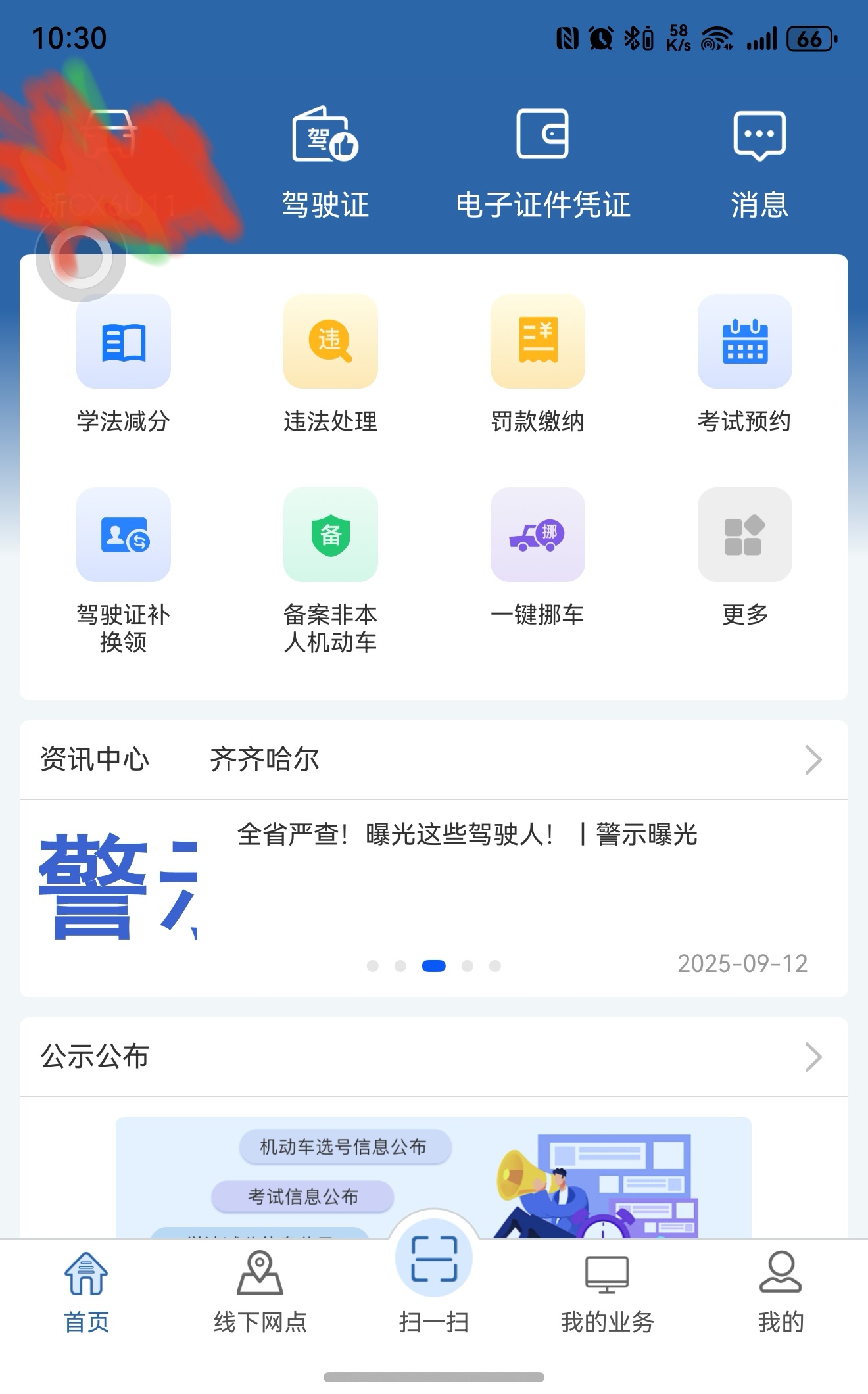Open 罚款缴纳 fine payment
The width and height of the screenshot is (868, 1394).
coord(537,363)
